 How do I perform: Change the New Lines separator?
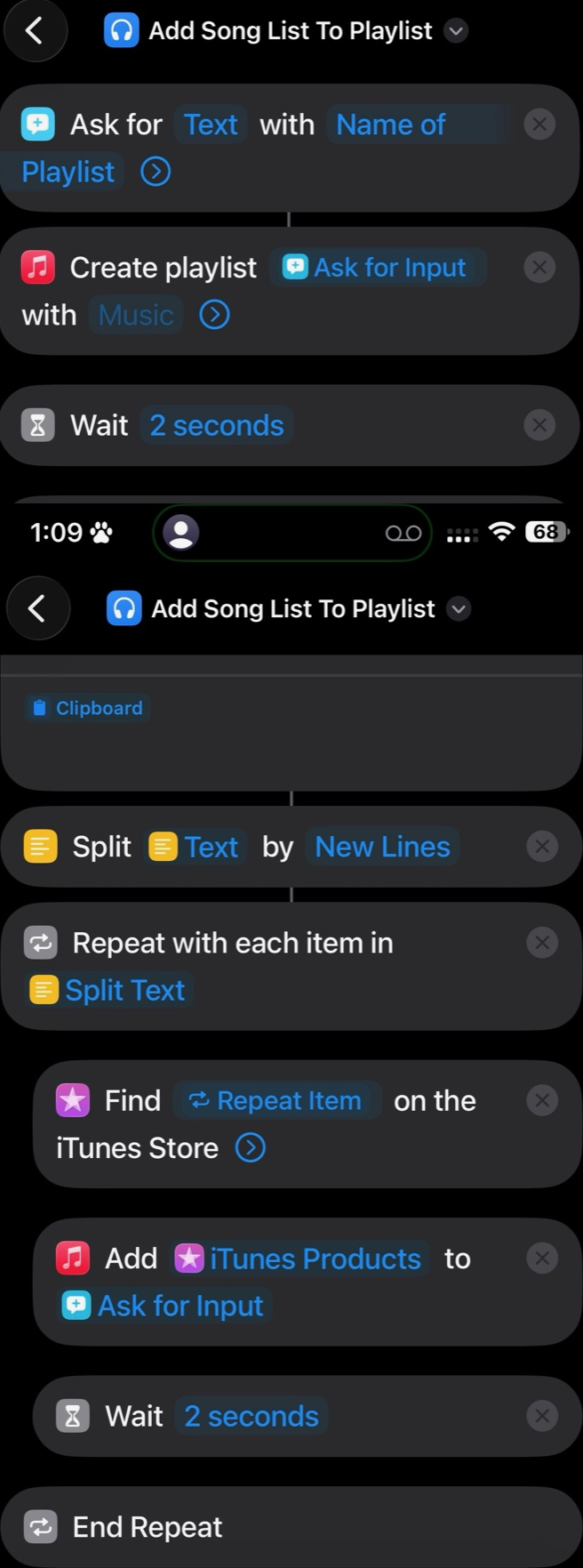[382, 847]
